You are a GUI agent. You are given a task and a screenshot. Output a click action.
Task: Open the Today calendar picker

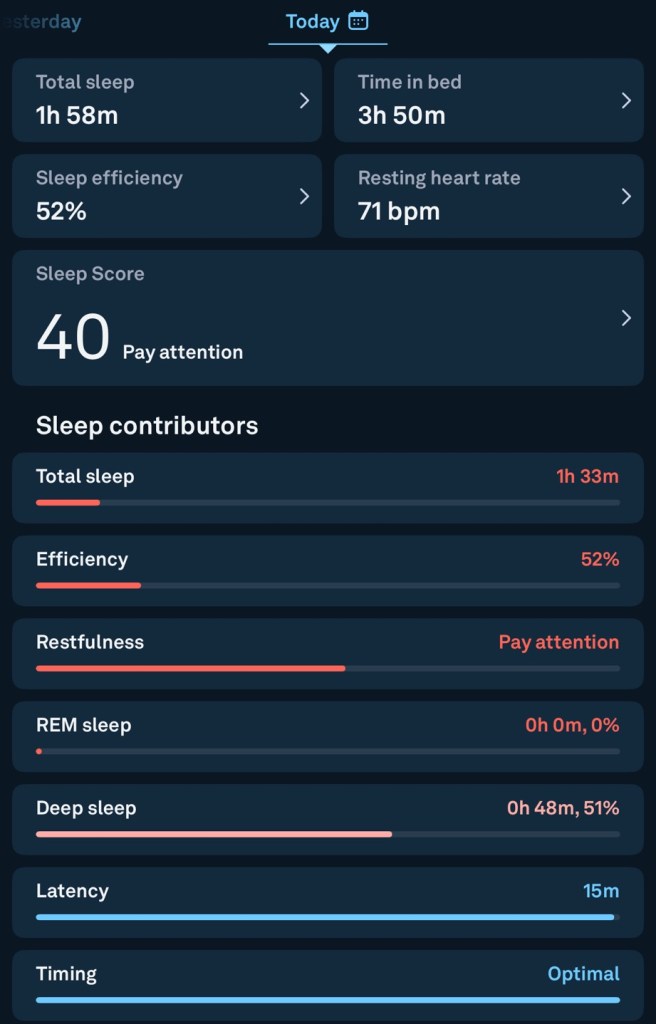pos(358,21)
